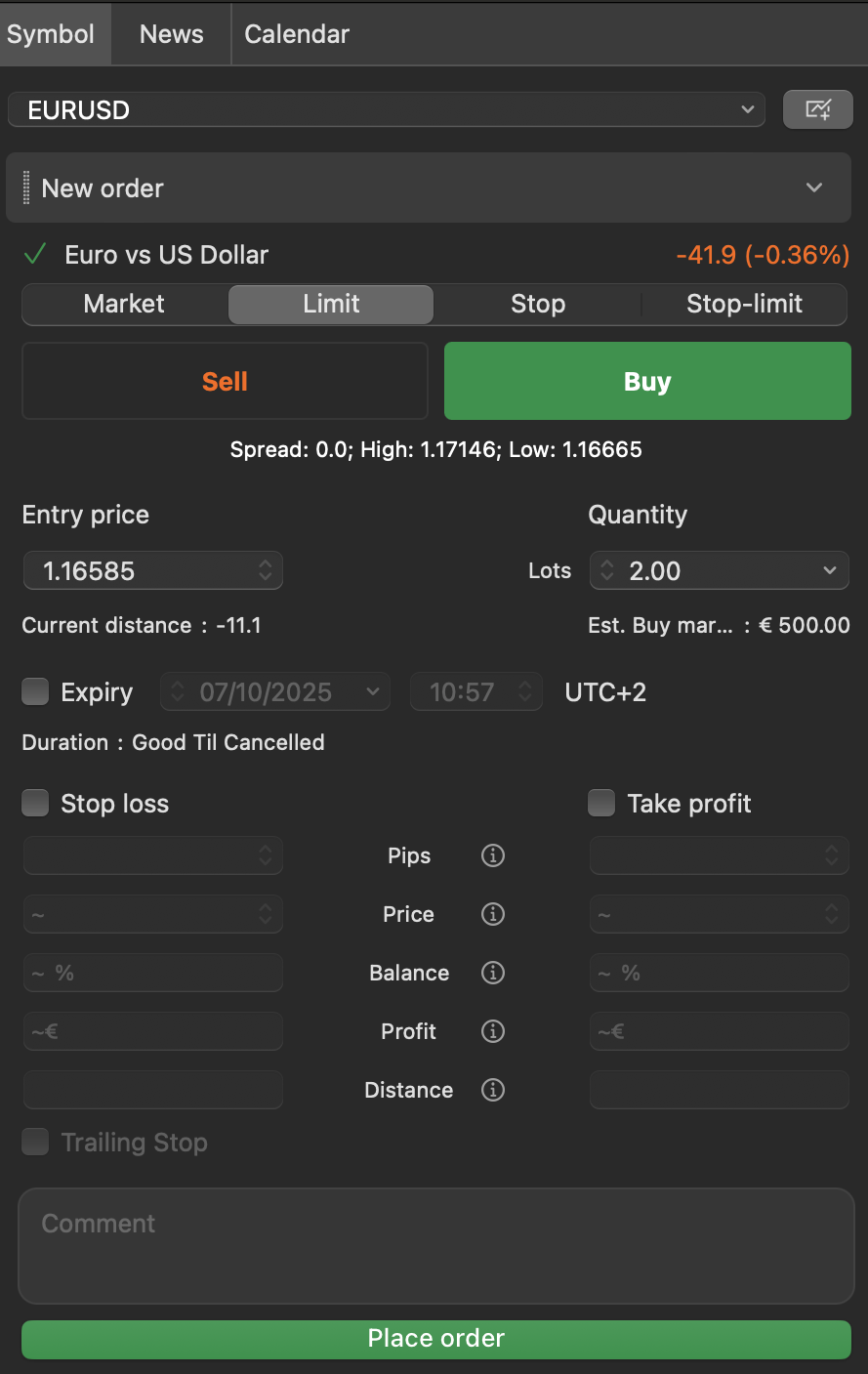Show info about Pips
868x1374 pixels.
tap(493, 855)
